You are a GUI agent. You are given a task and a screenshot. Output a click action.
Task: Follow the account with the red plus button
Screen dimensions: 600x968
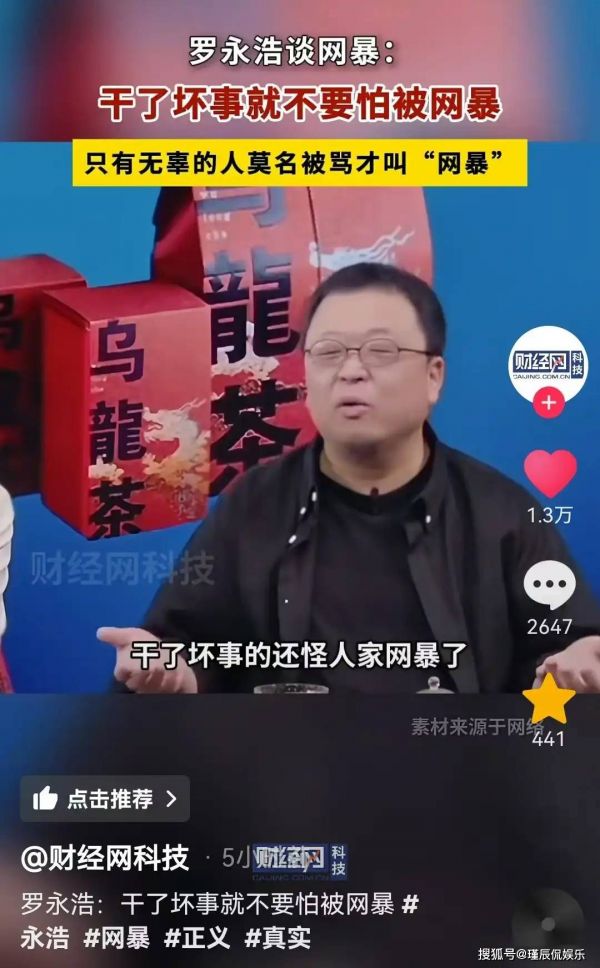(548, 404)
